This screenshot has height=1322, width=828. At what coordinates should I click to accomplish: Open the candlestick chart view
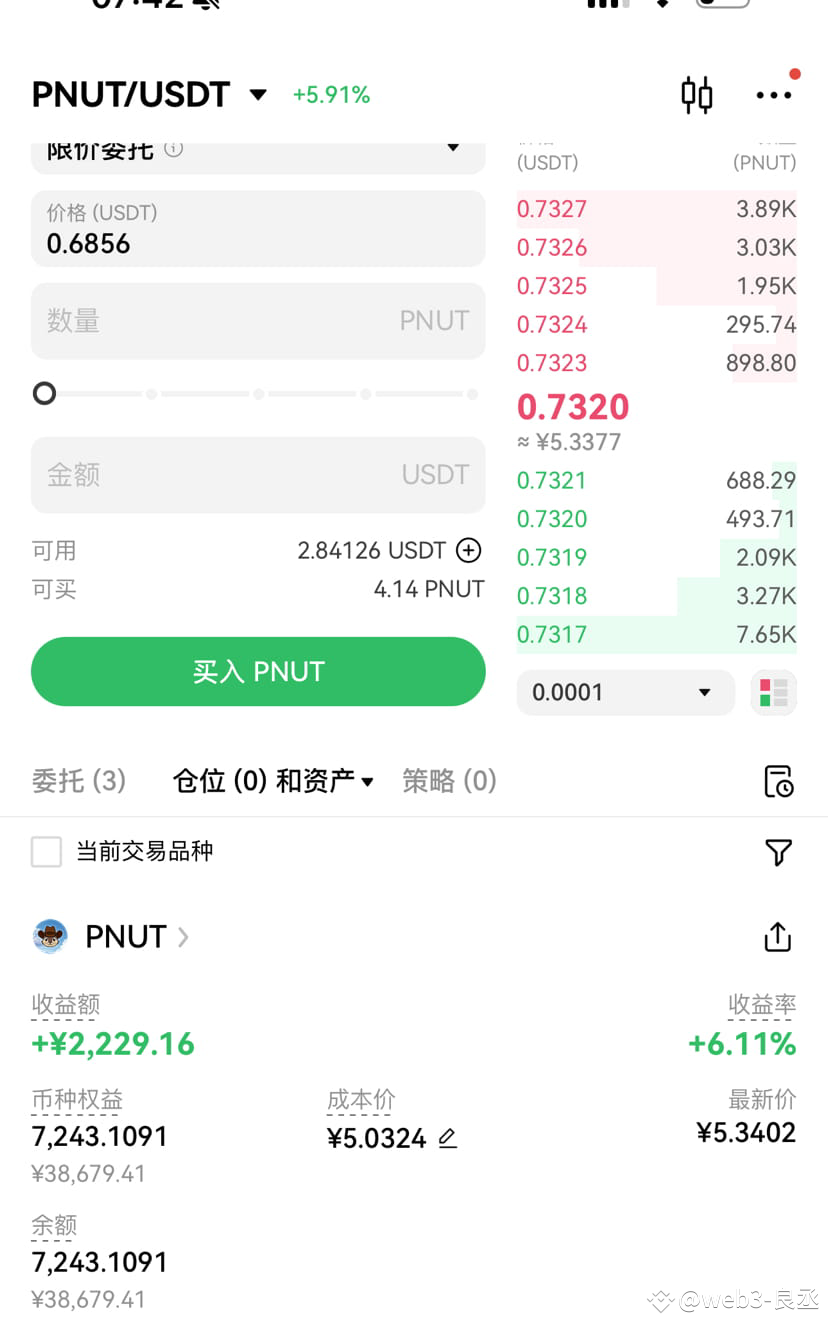tap(697, 95)
